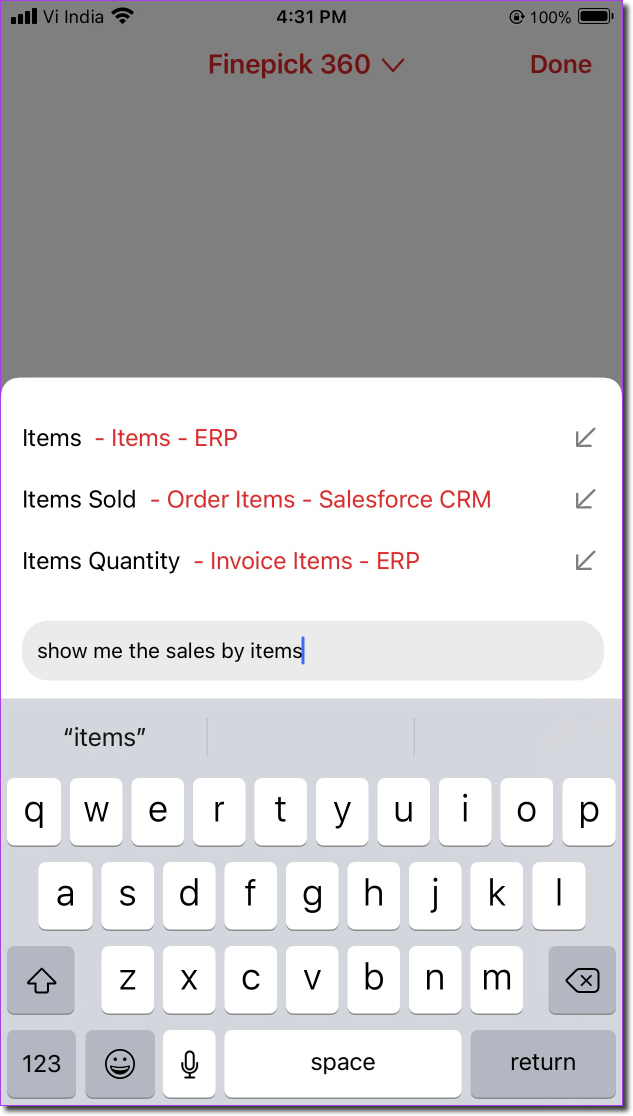The width and height of the screenshot is (633, 1116).
Task: Start dictation with the microphone key
Action: point(189,1063)
